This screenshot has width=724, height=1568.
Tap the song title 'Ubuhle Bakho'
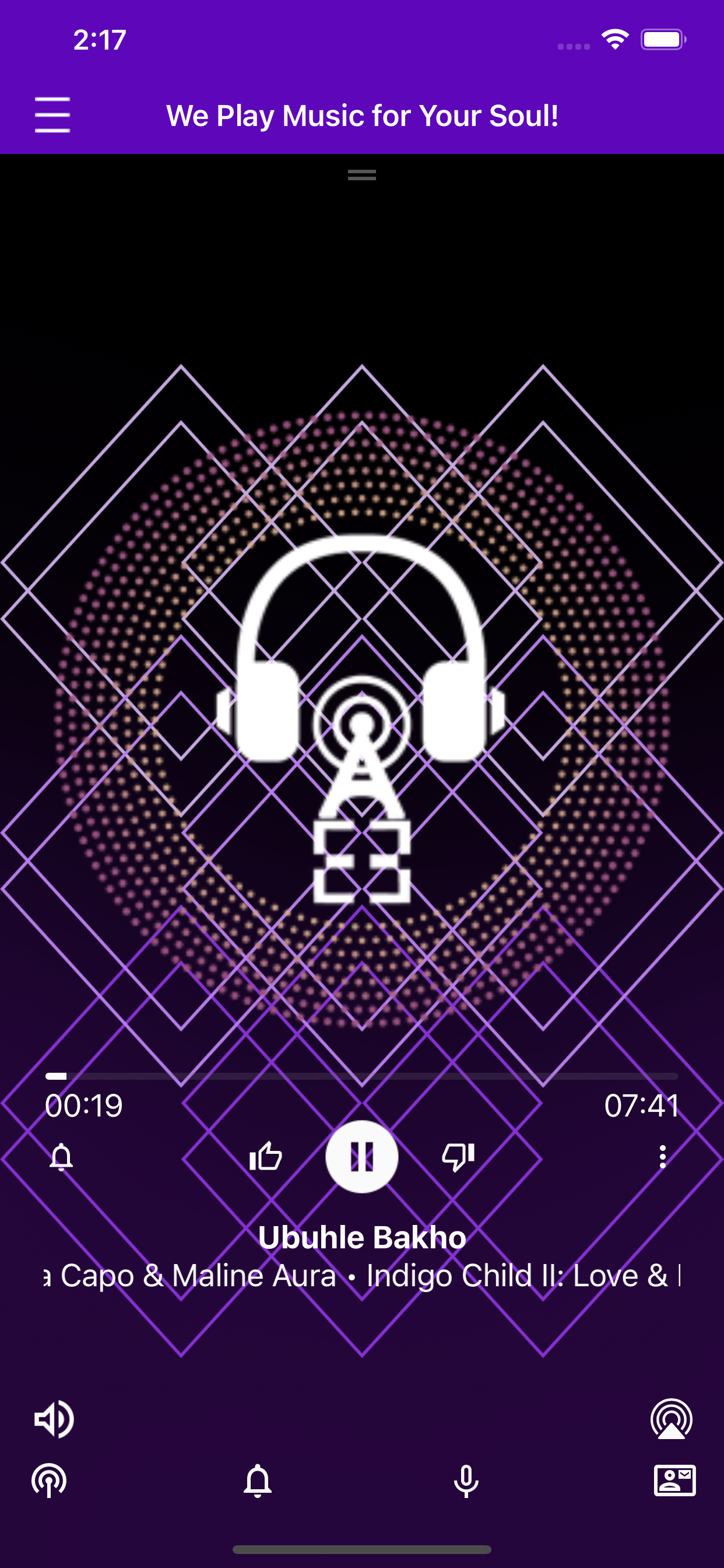[362, 1236]
